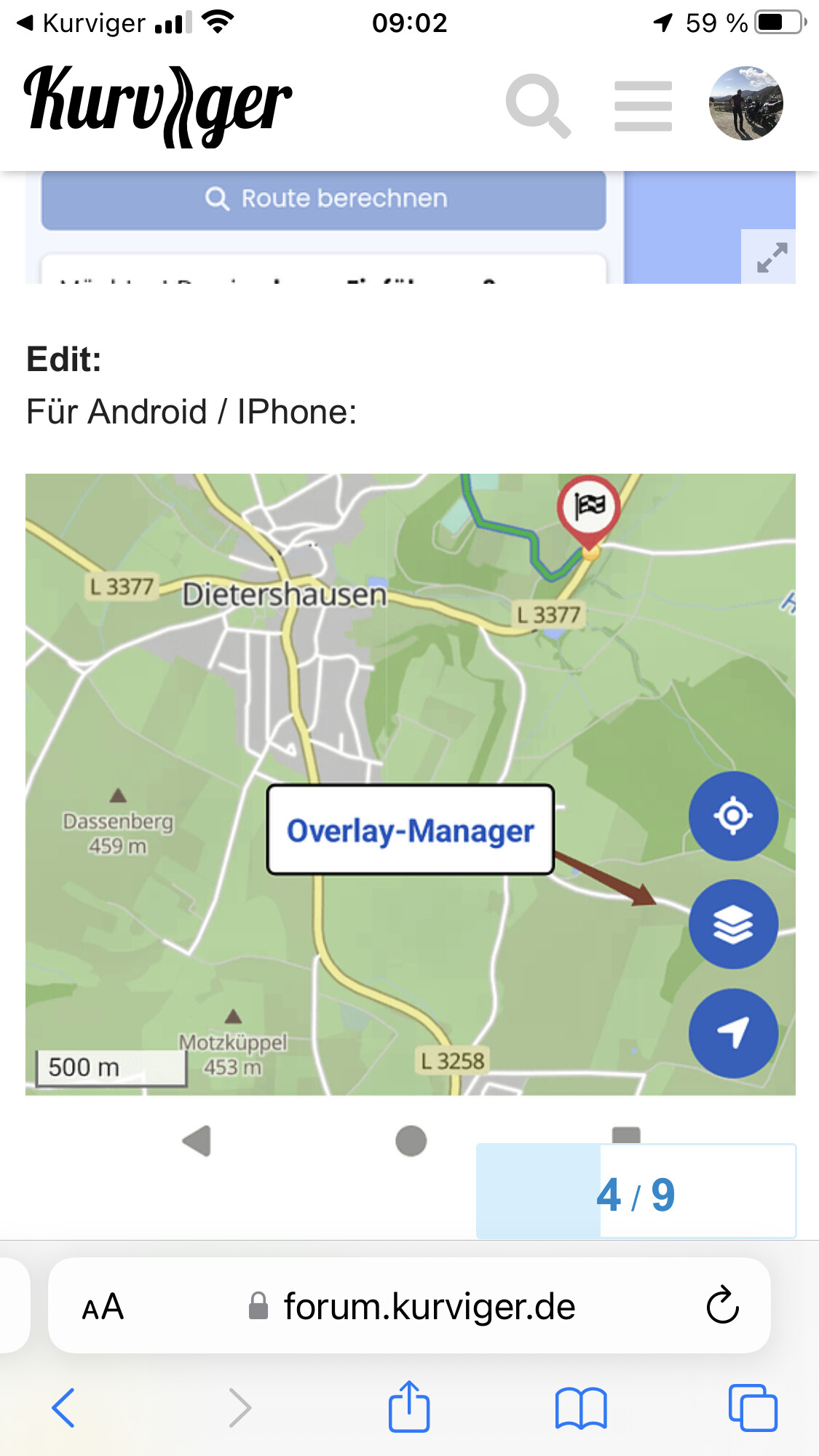This screenshot has width=819, height=1456.
Task: Open the AA reader and text options
Action: tap(103, 1307)
